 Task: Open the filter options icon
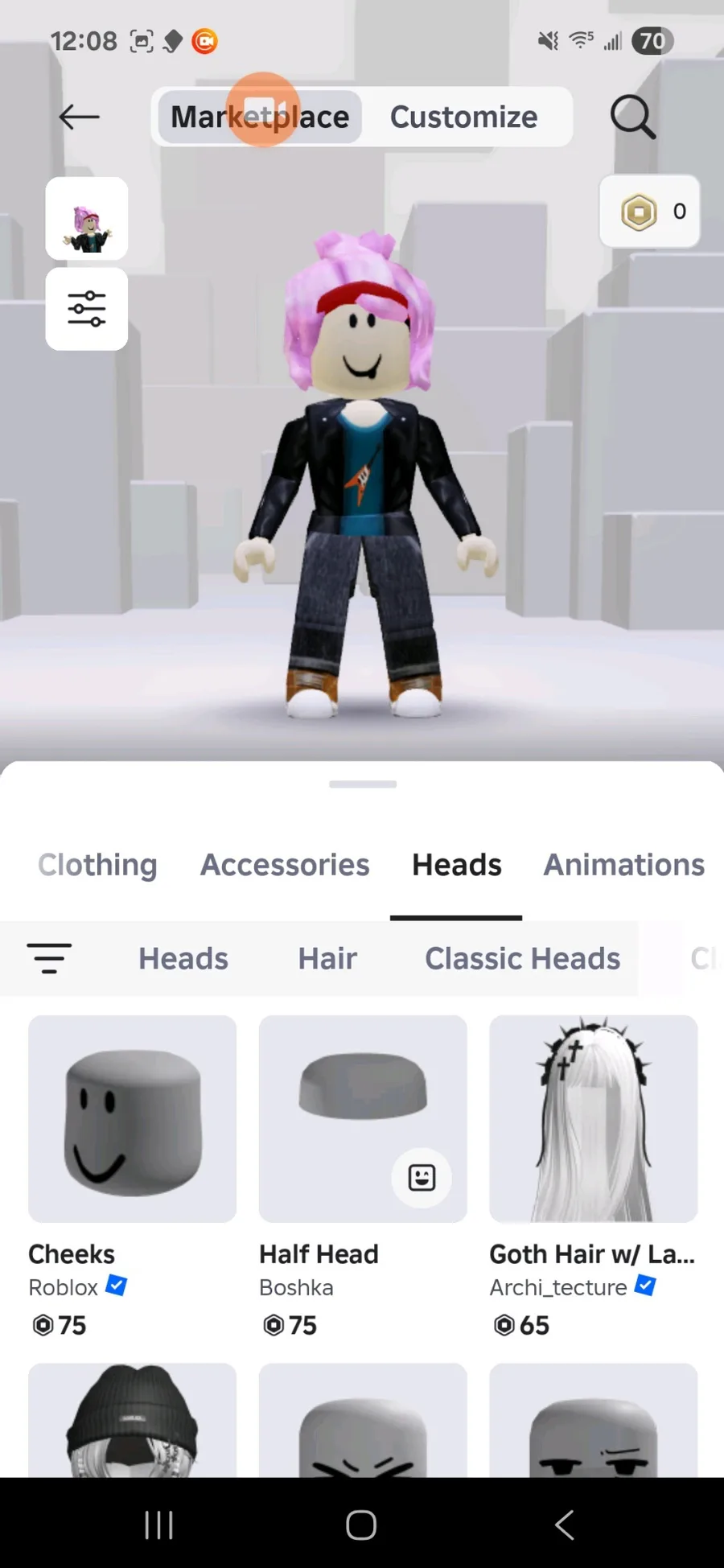click(x=49, y=958)
